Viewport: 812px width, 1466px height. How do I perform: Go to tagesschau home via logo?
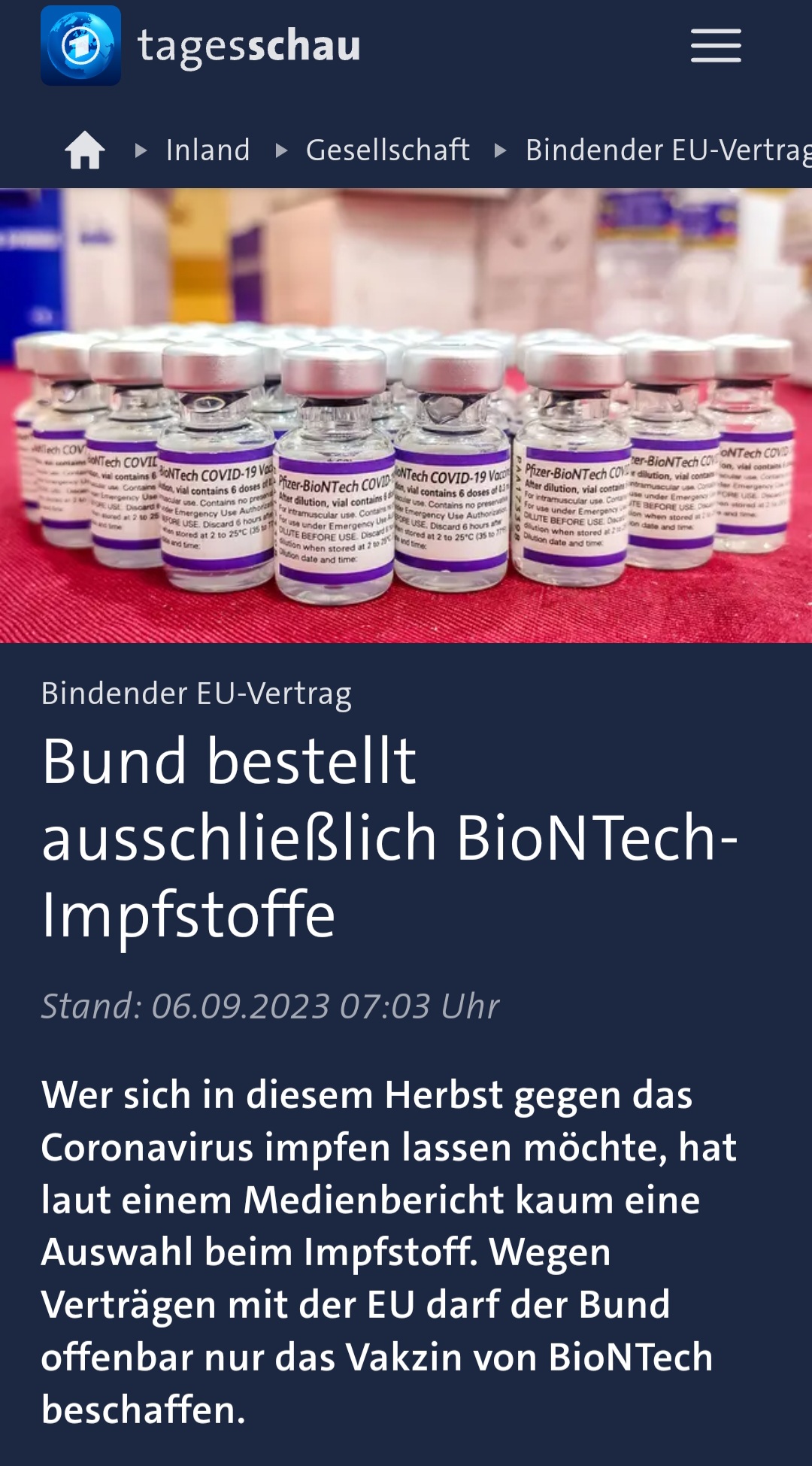coord(201,46)
